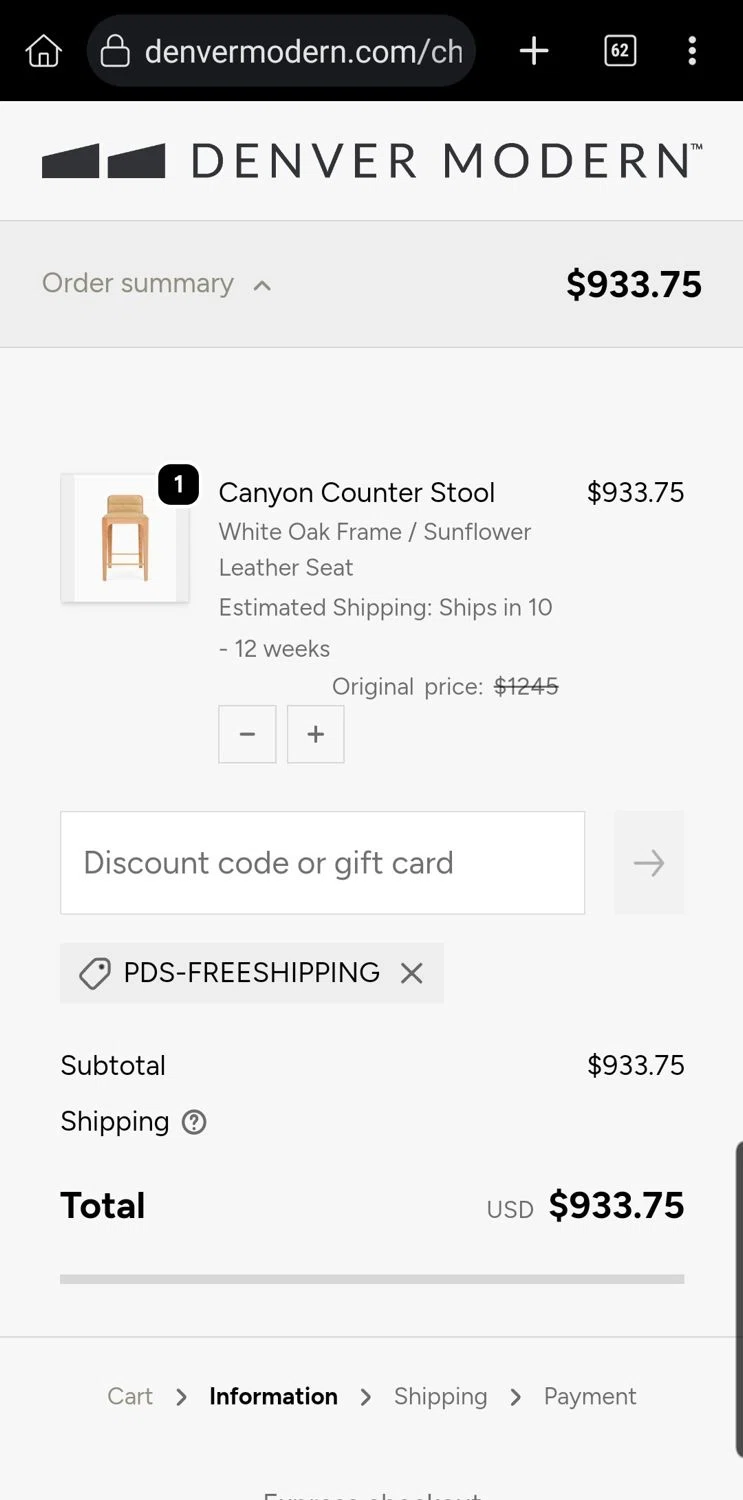Open the browser overflow menu
The image size is (743, 1500).
click(x=692, y=51)
